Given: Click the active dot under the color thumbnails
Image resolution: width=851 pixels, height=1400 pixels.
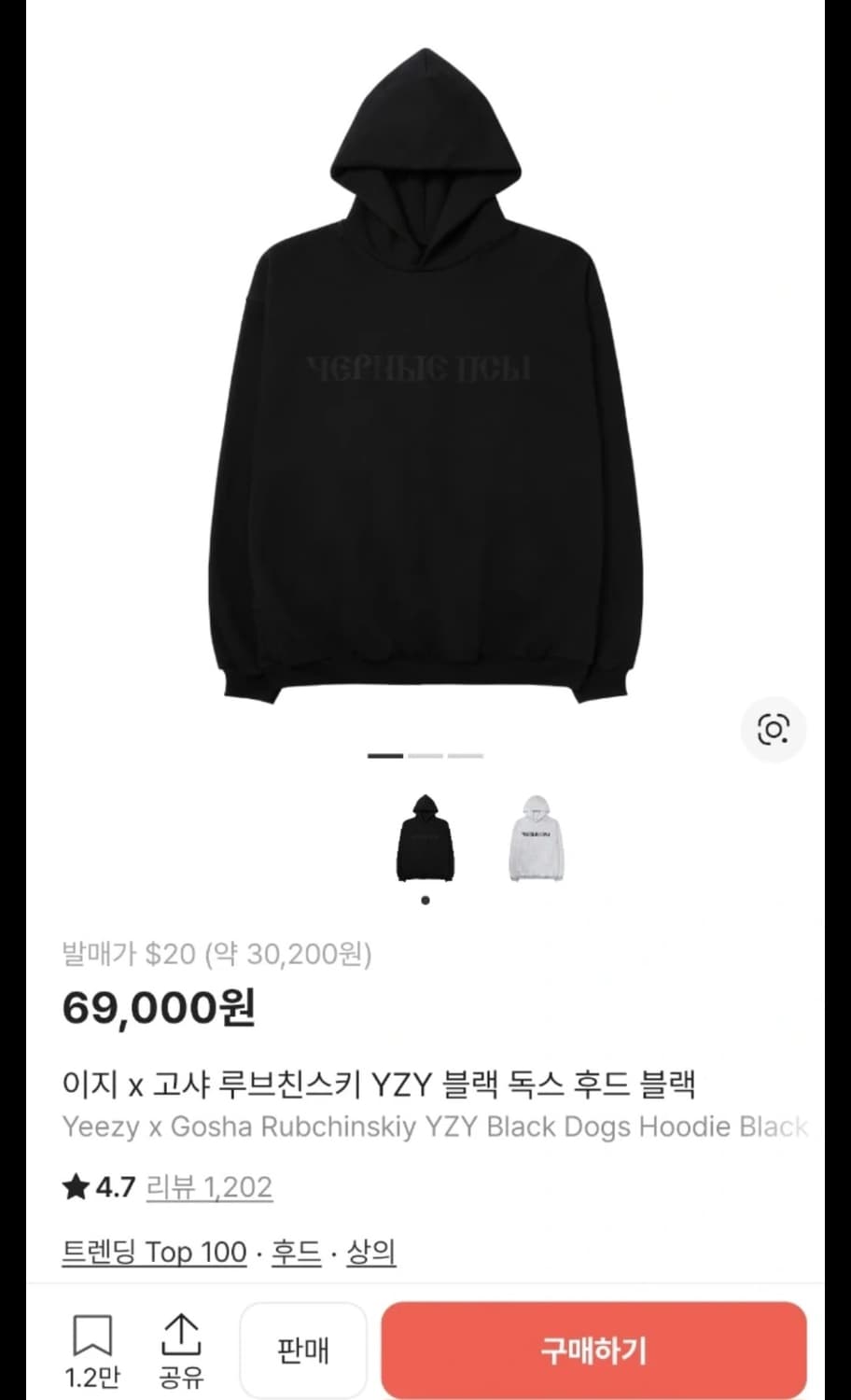Looking at the screenshot, I should click(425, 900).
